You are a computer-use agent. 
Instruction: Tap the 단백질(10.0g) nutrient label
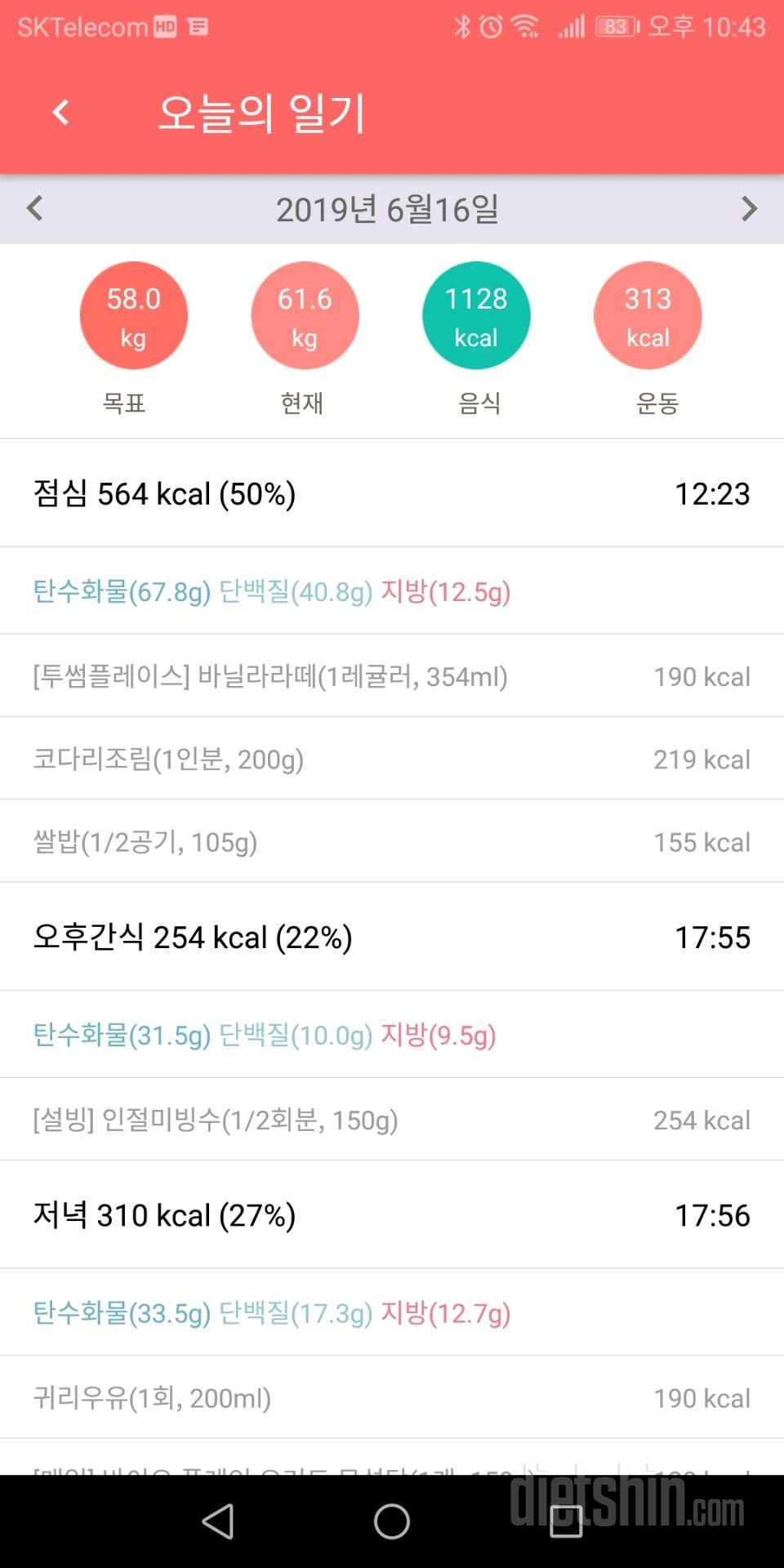coord(295,1036)
